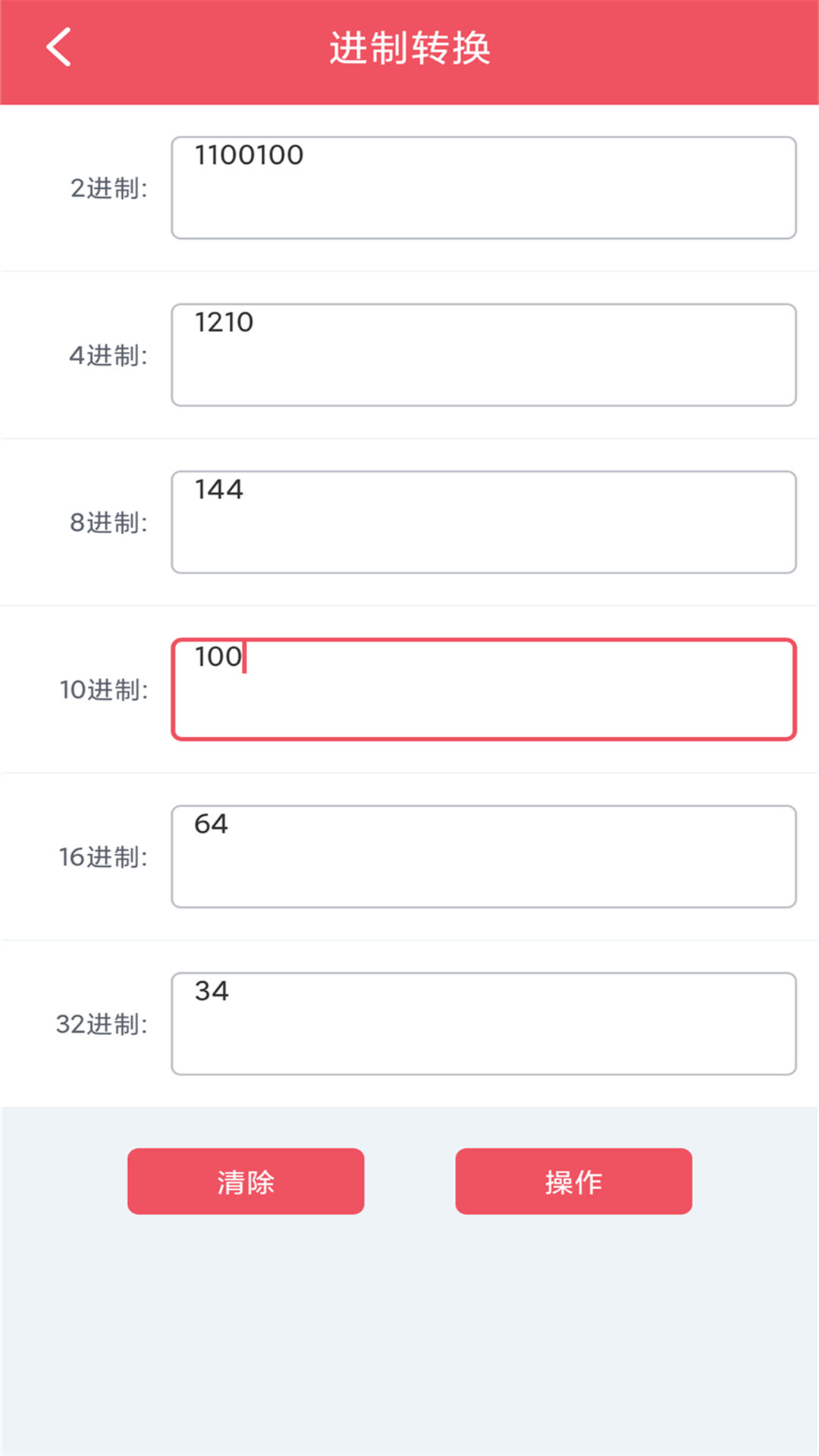Click the binary value 1100100
Viewport: 819px width, 1456px height.
246,155
